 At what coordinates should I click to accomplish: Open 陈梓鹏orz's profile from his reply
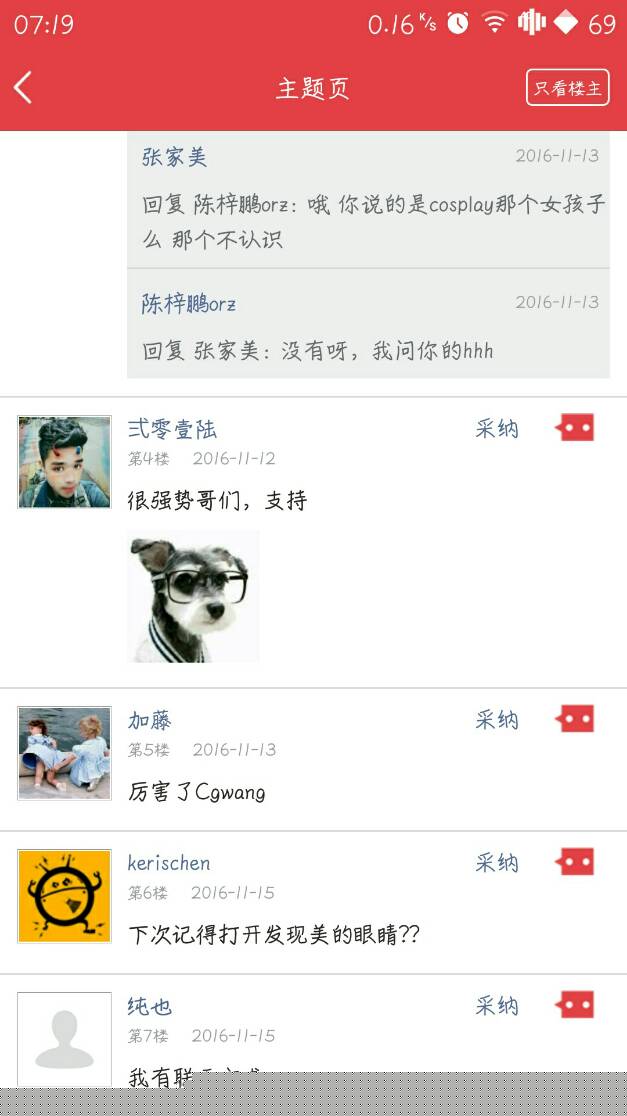tap(188, 304)
